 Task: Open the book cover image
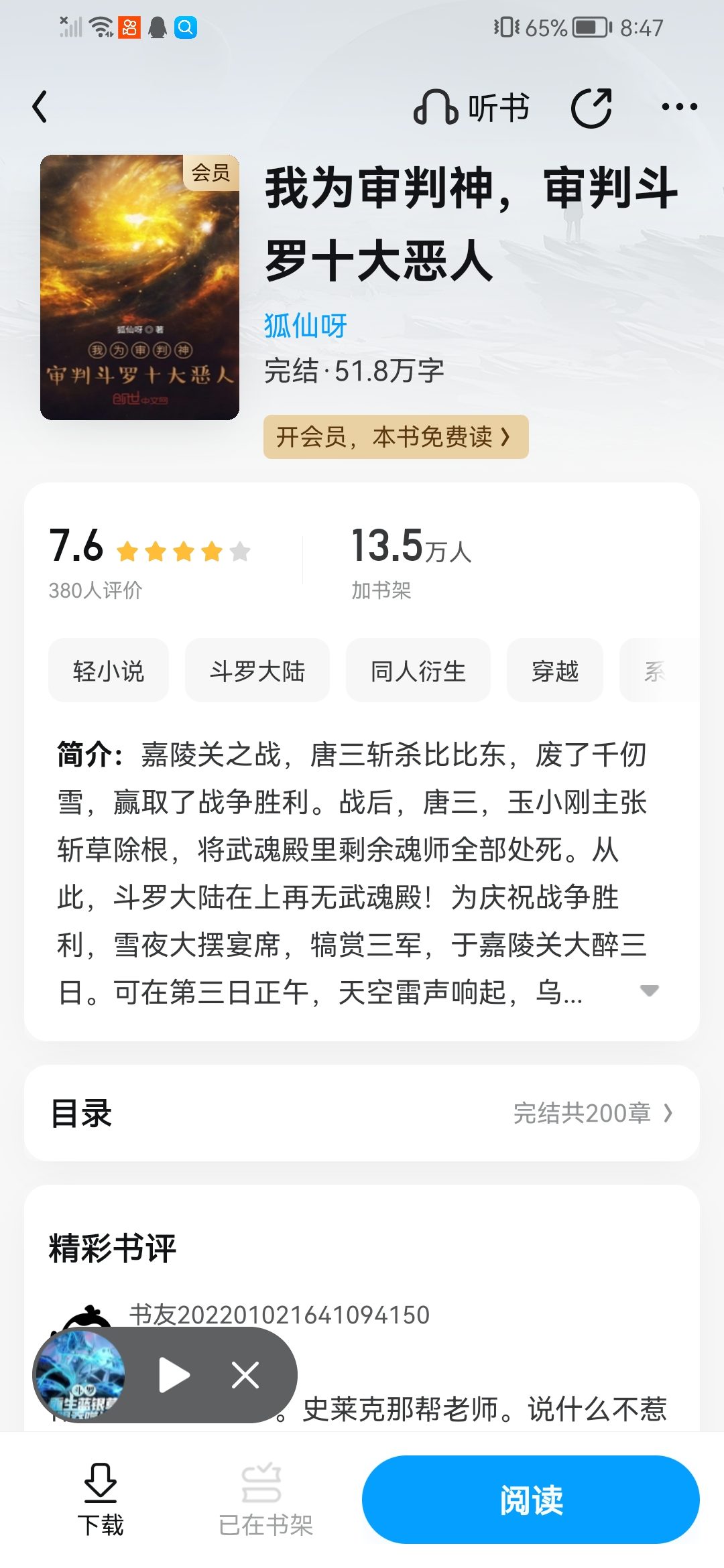pos(139,287)
